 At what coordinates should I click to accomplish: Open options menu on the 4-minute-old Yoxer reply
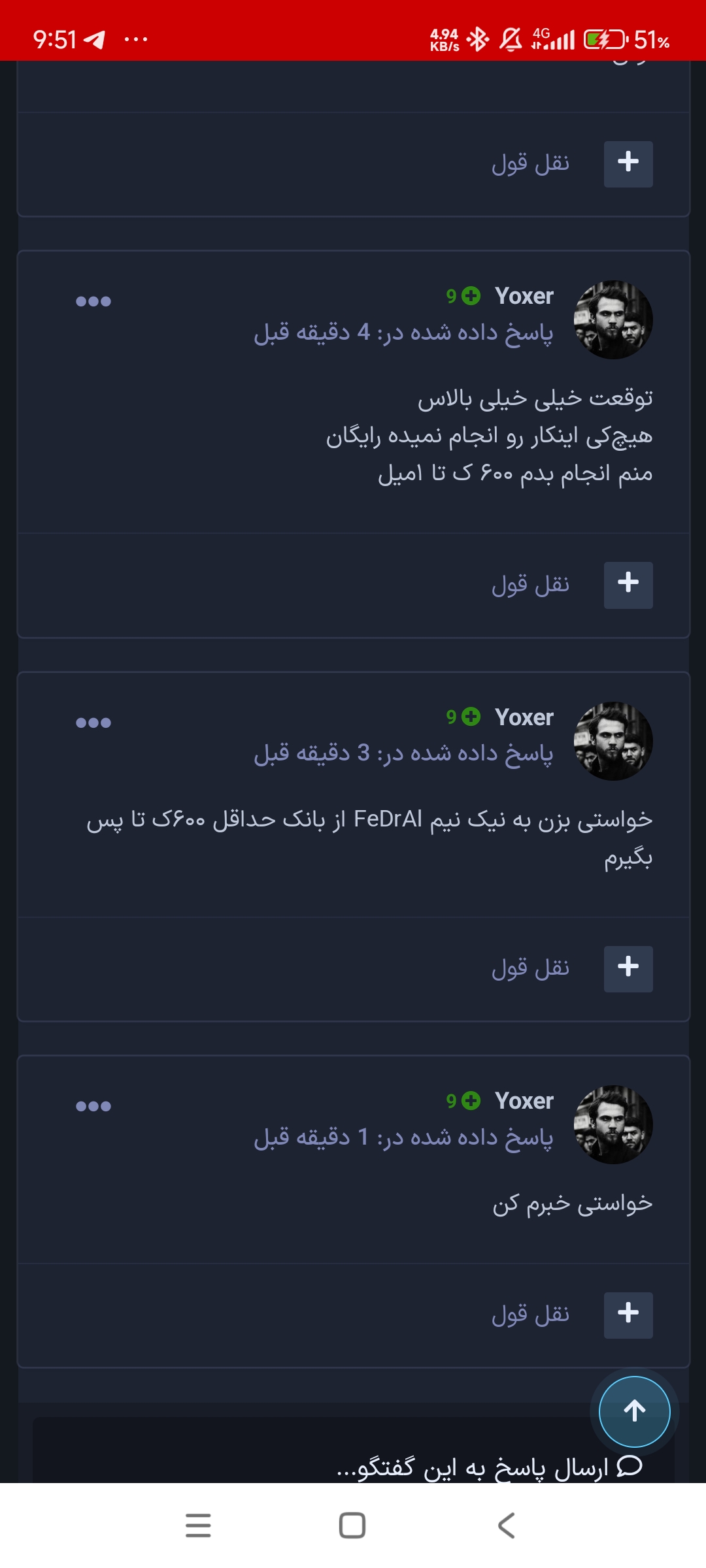tap(93, 301)
